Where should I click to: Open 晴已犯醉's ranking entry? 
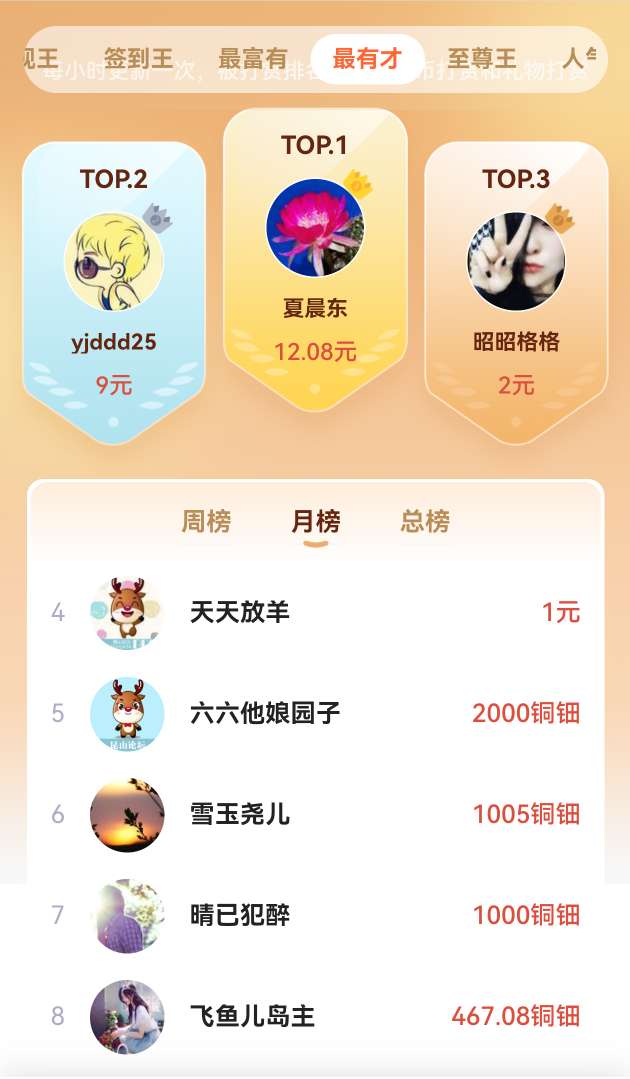(x=315, y=915)
